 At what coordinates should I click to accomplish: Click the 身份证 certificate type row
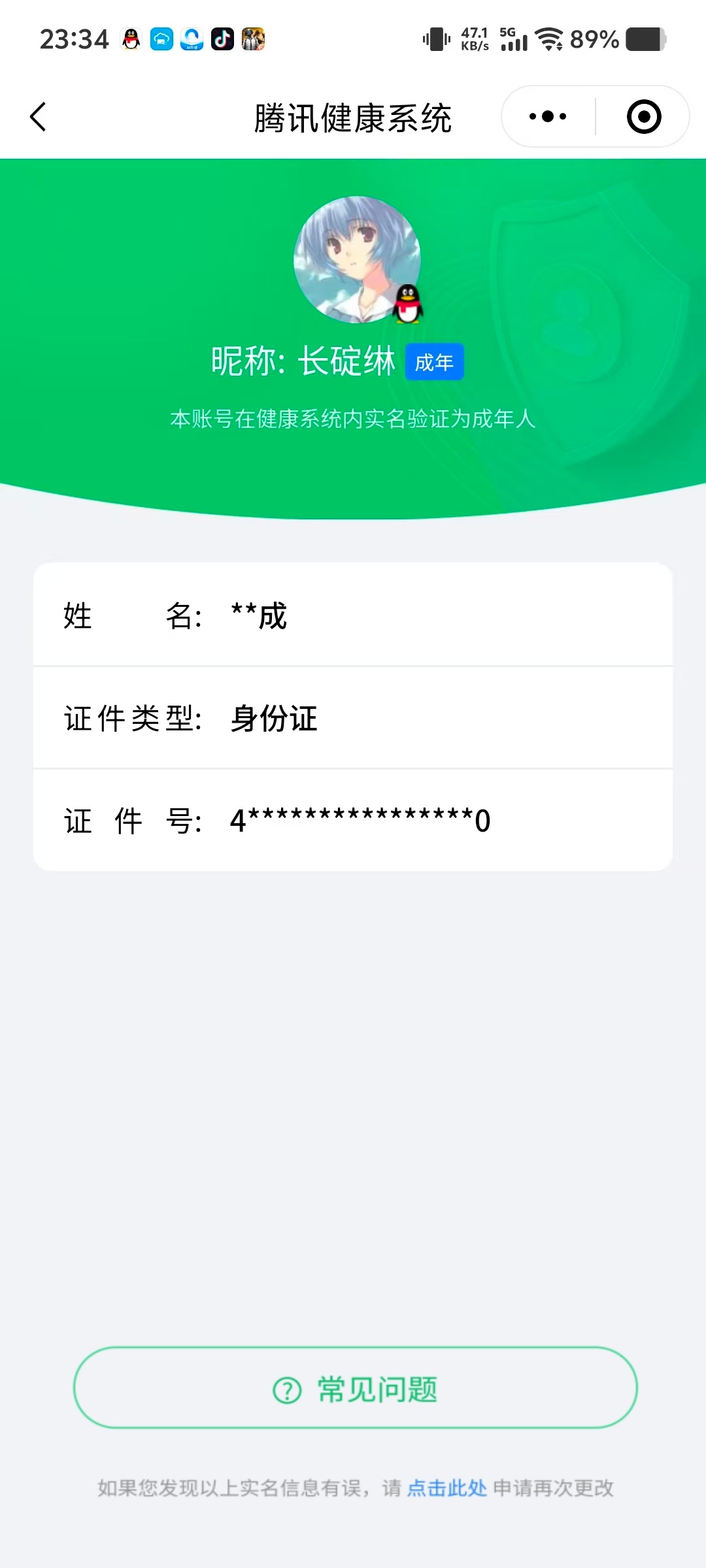353,719
